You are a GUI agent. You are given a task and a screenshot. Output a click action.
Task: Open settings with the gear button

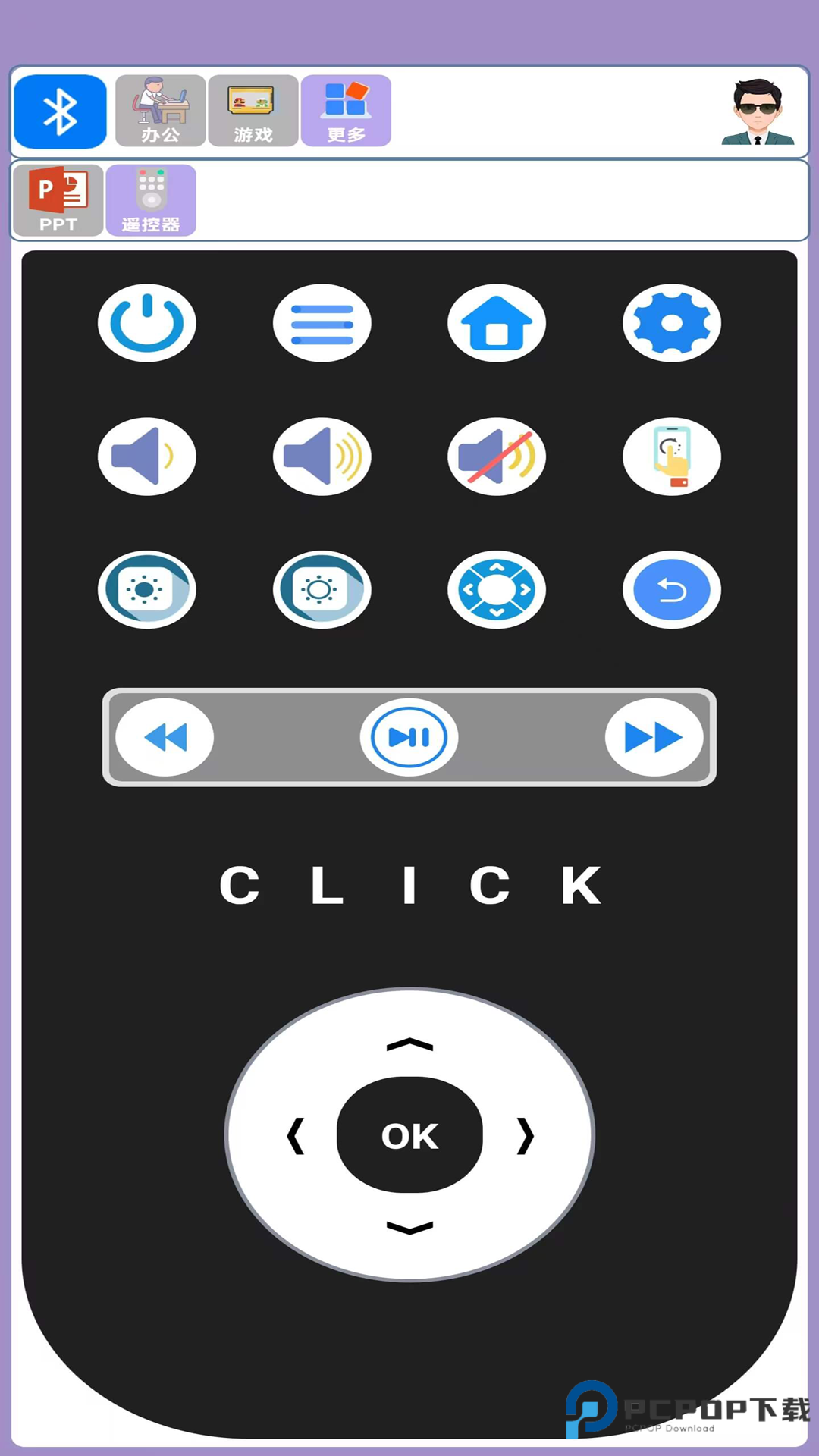[672, 323]
